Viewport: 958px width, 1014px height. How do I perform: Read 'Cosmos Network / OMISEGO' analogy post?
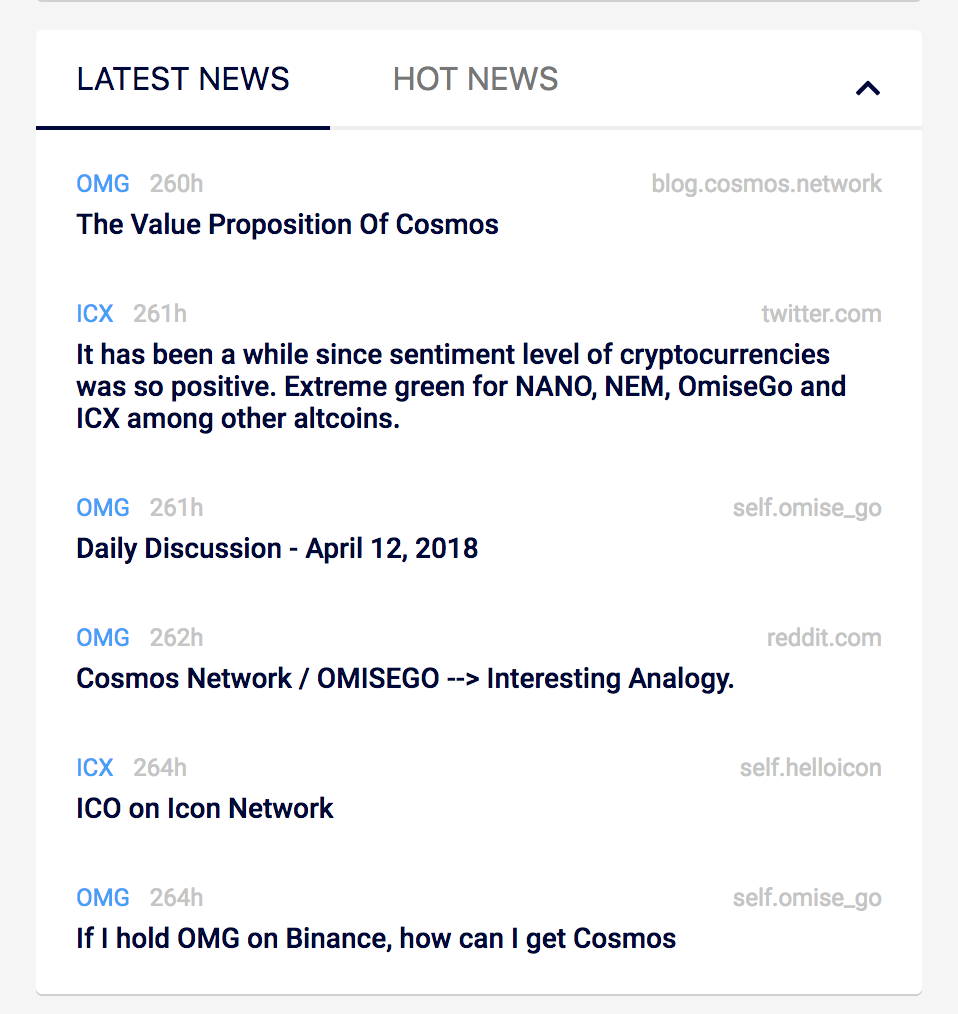pos(405,678)
